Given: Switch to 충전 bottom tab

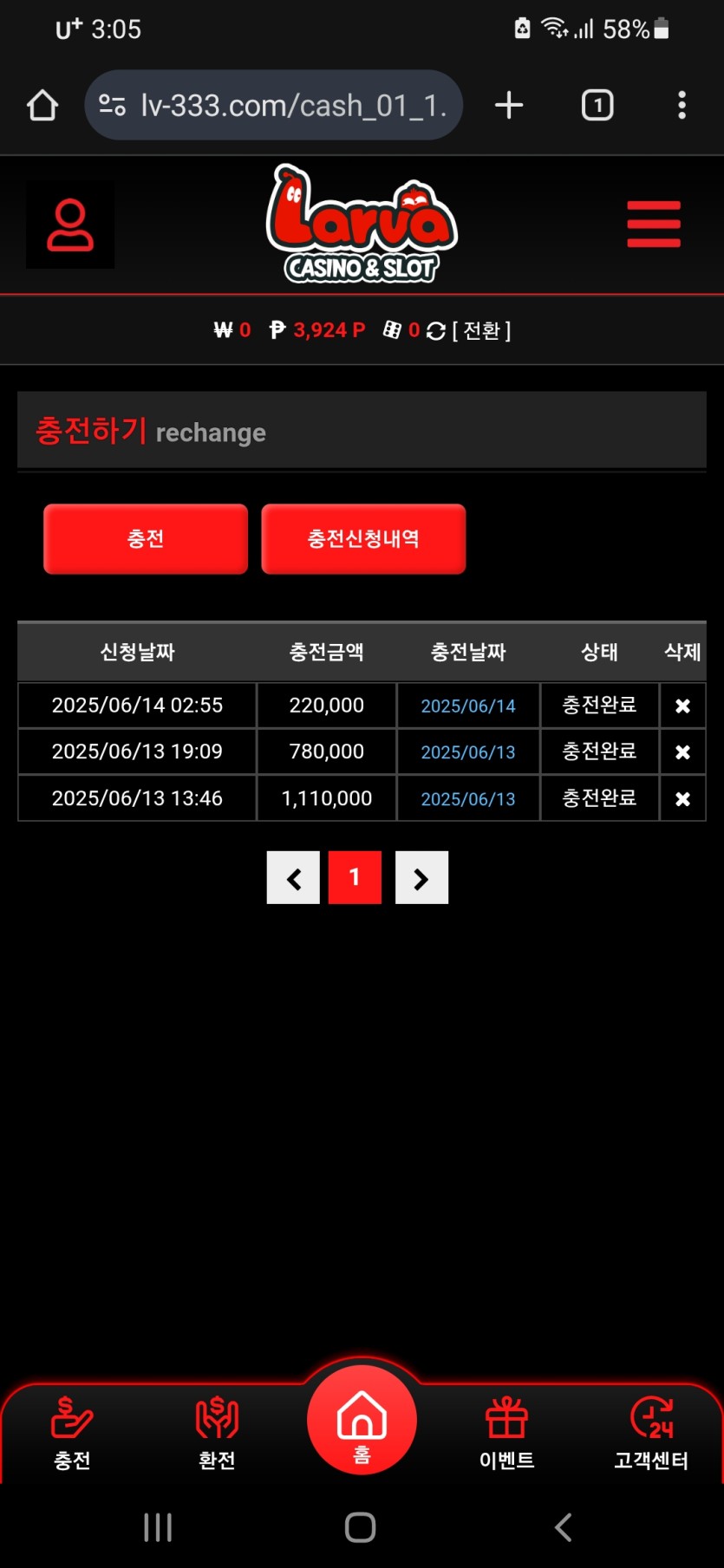Looking at the screenshot, I should point(72,1434).
